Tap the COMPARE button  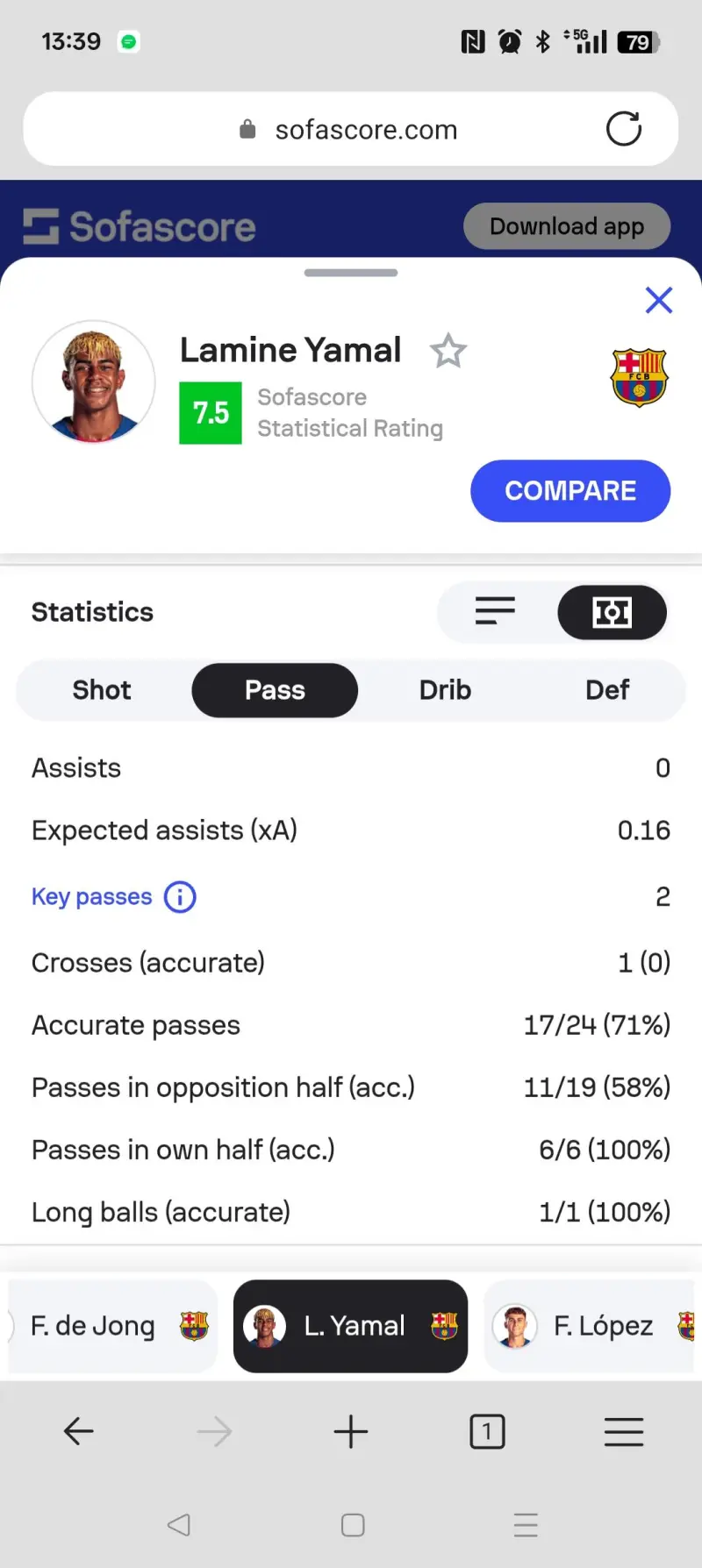point(570,491)
